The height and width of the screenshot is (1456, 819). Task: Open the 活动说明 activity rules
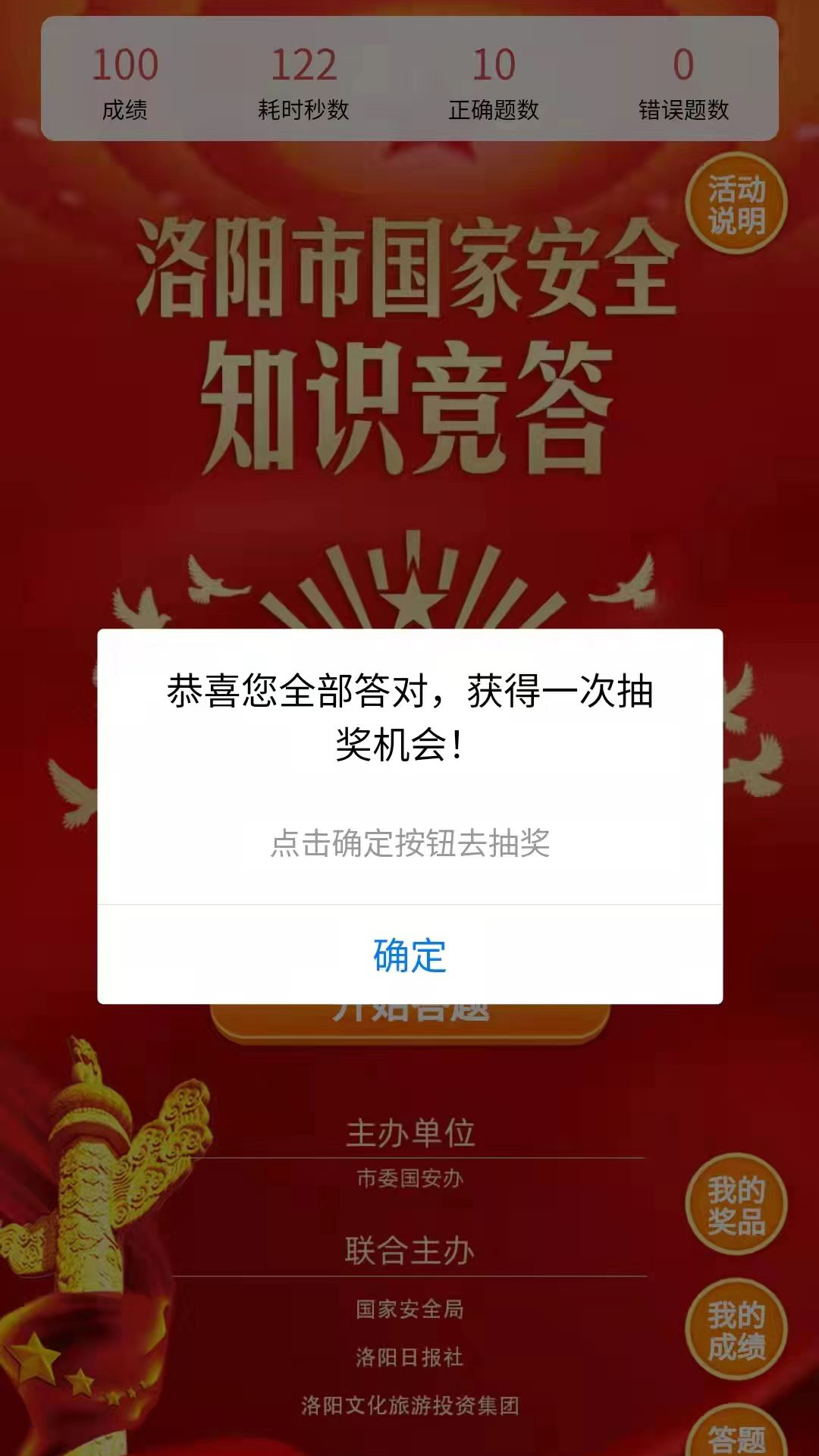point(736,204)
